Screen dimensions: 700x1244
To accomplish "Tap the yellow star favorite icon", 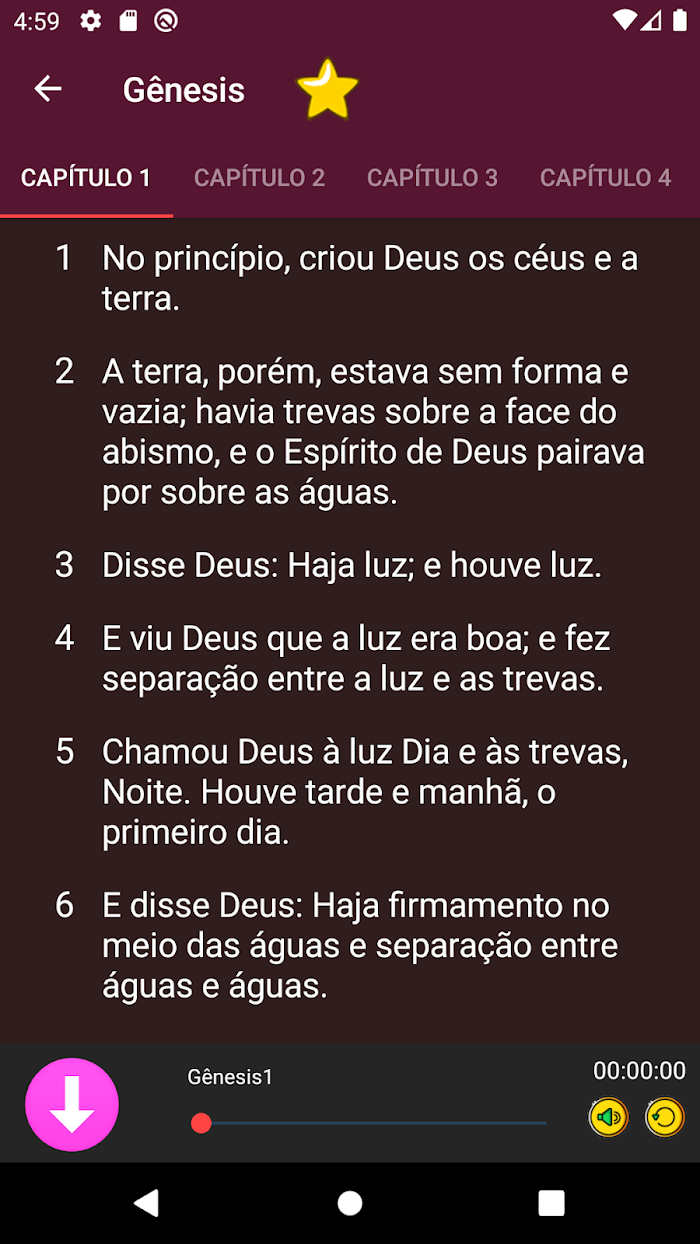I will click(x=328, y=89).
